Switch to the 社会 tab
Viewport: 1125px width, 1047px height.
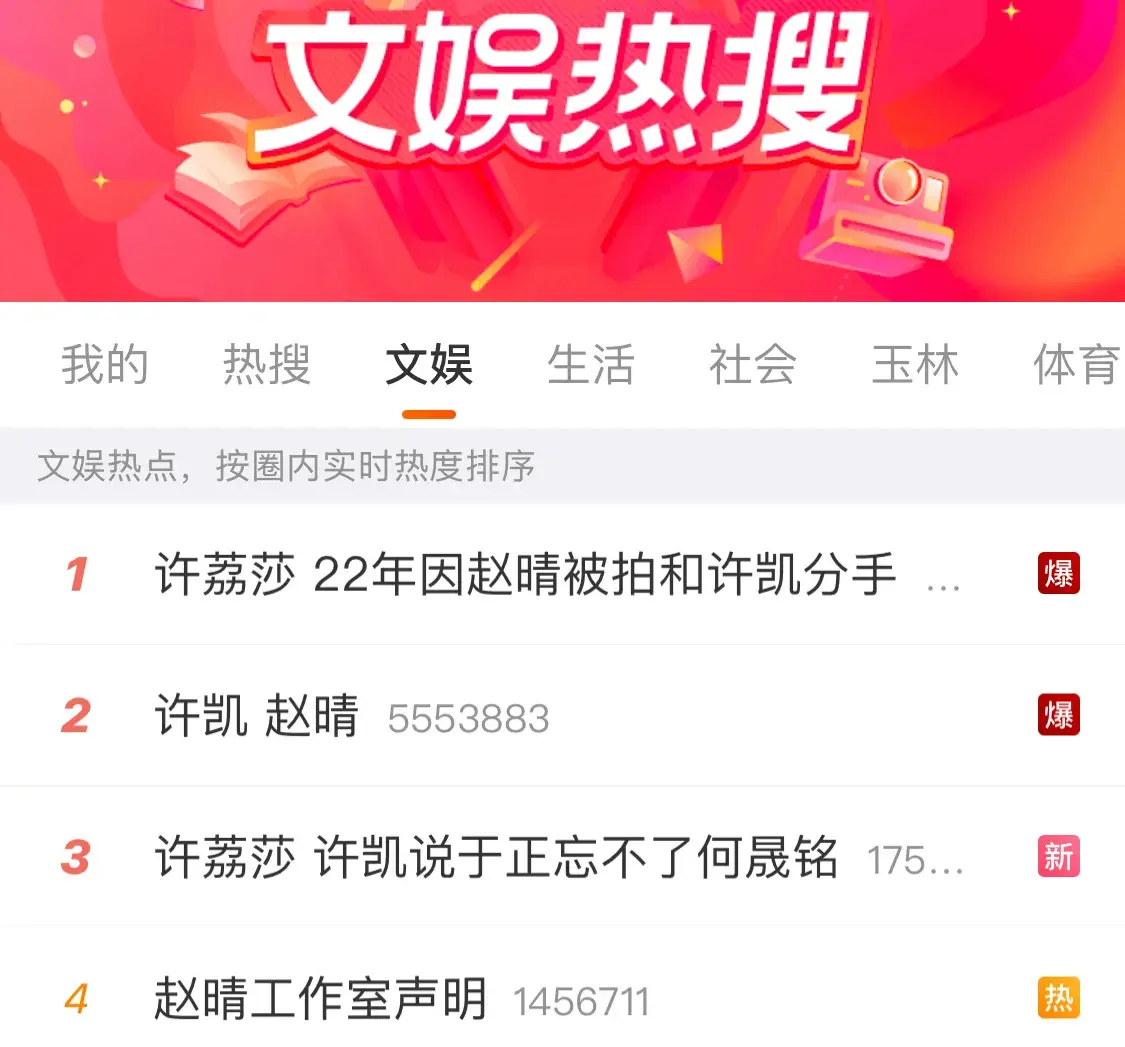click(753, 365)
